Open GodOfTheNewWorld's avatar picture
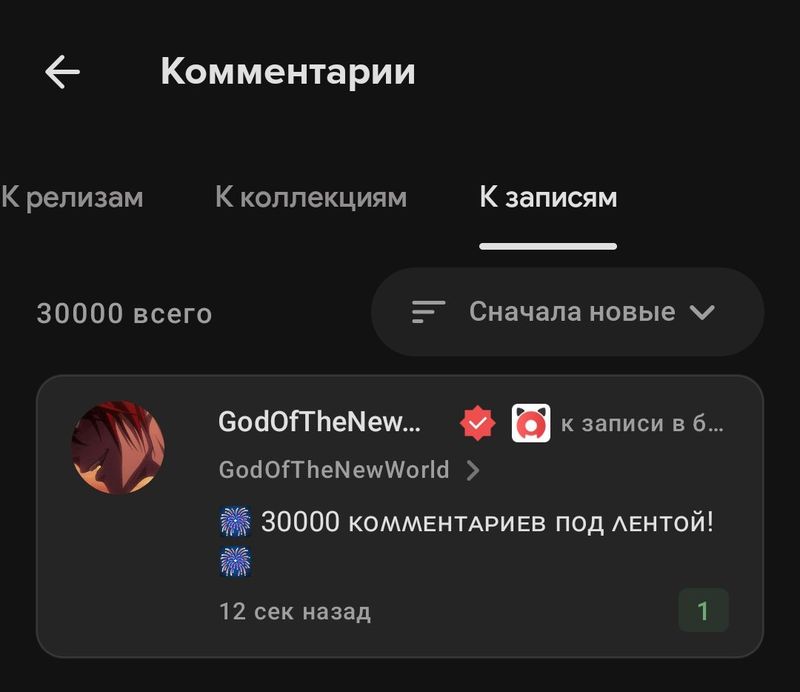This screenshot has height=692, width=800. [x=118, y=447]
